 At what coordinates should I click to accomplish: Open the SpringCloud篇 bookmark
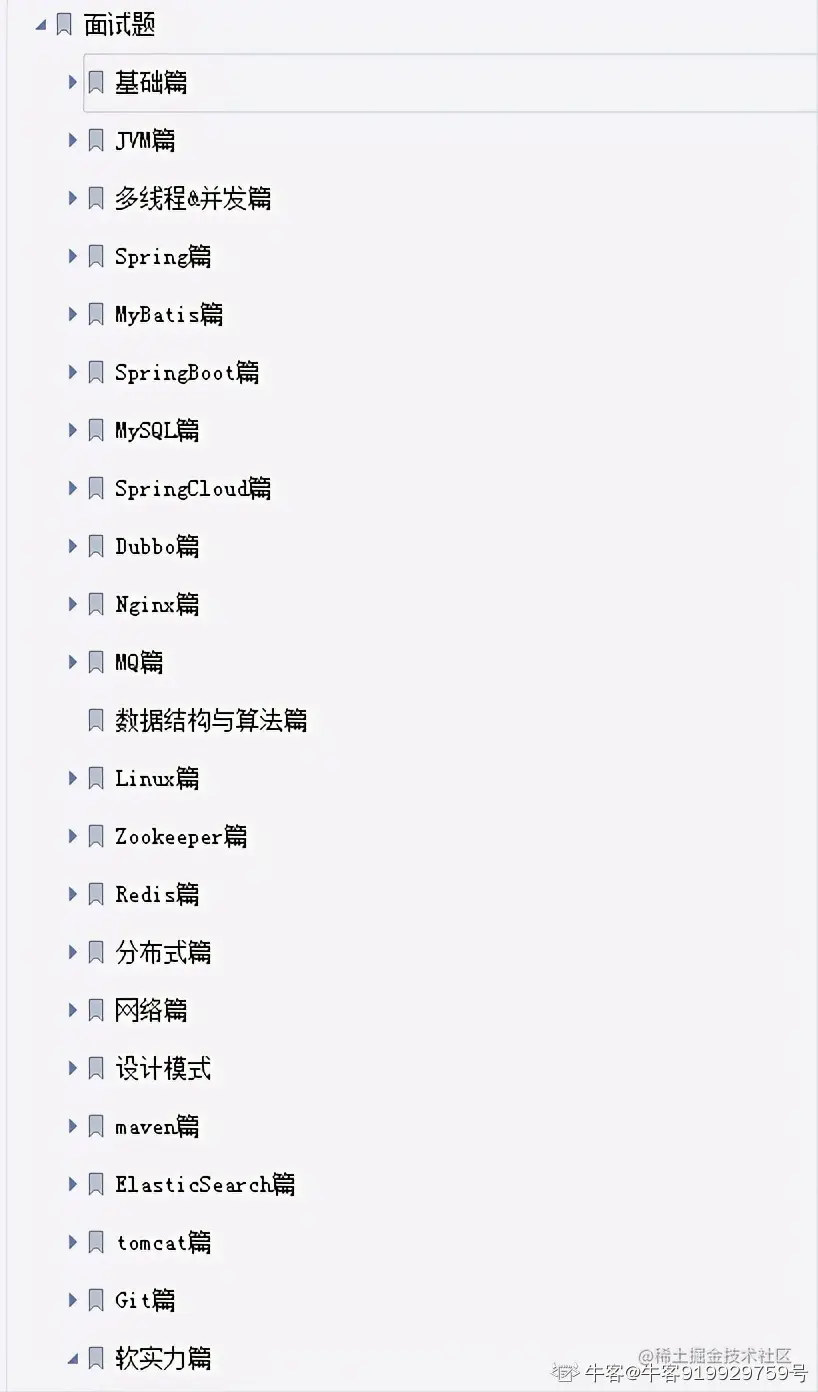click(x=192, y=488)
